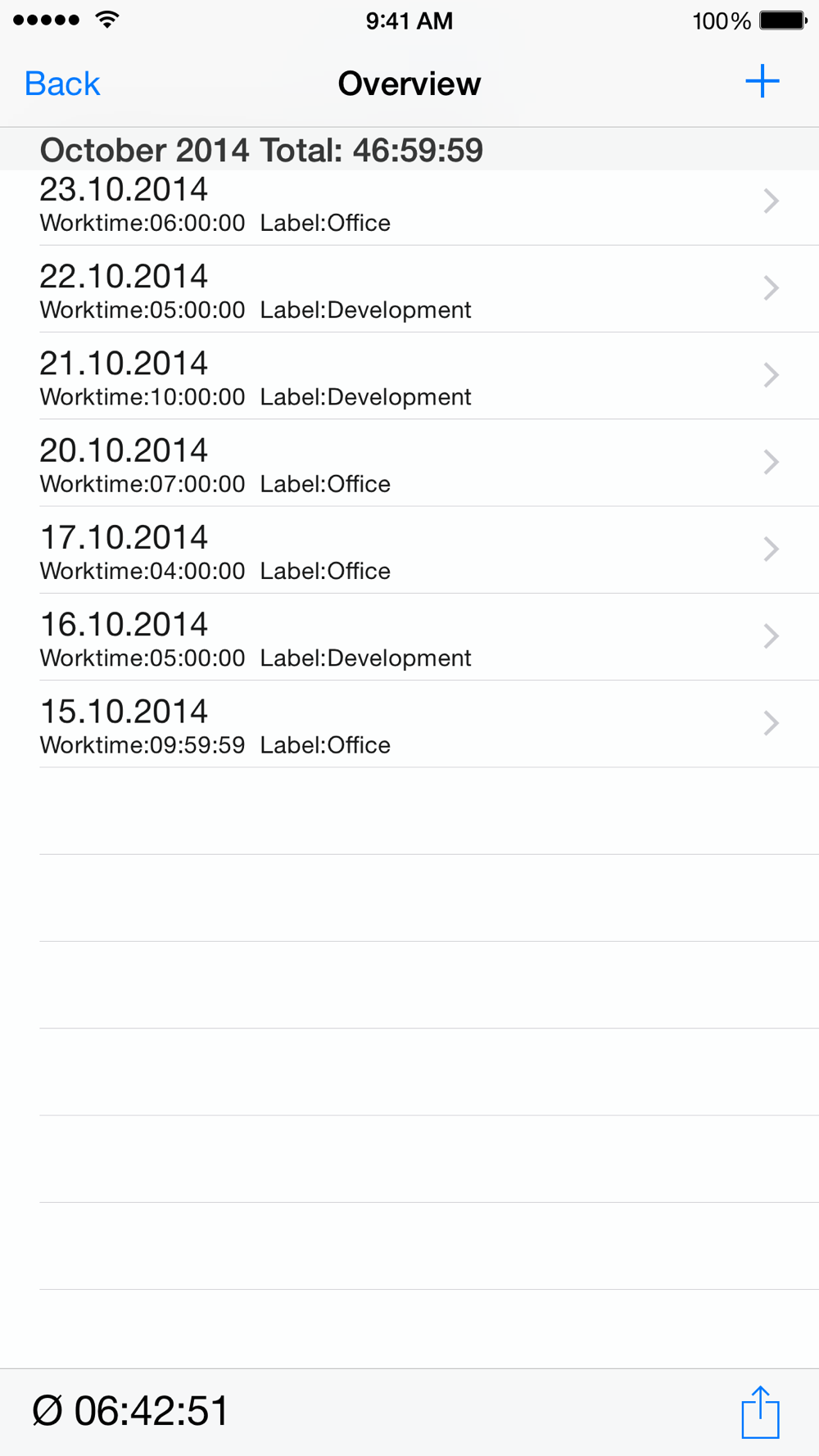Open the 15.10.2014 entry with 09:59:59
Screen dimensions: 819x1456
(409, 723)
